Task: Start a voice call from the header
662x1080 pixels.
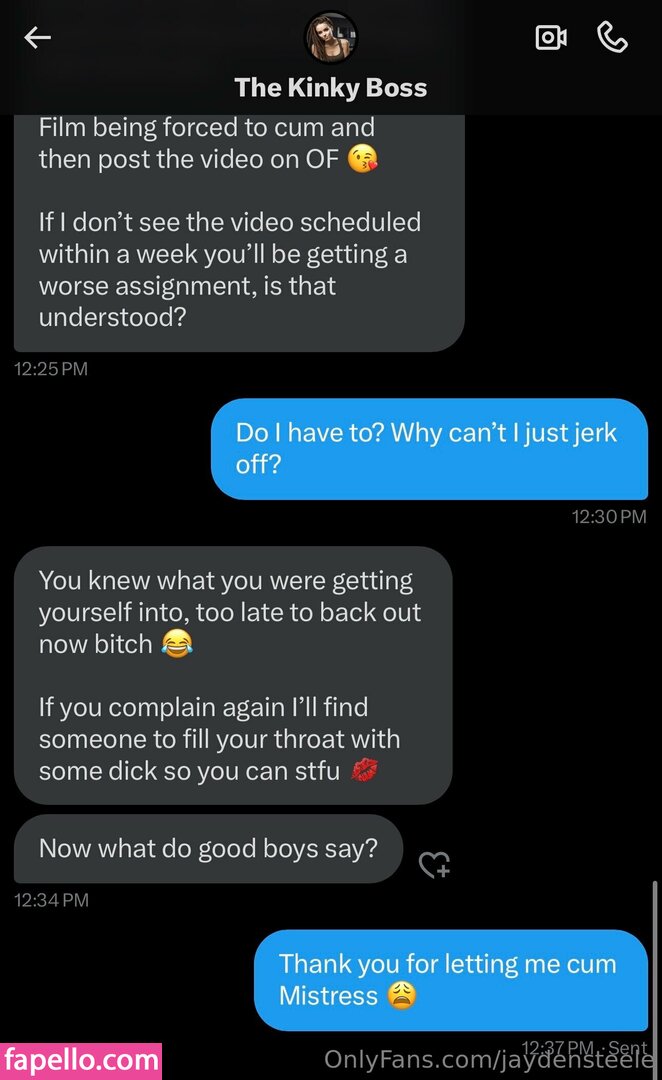Action: coord(612,38)
